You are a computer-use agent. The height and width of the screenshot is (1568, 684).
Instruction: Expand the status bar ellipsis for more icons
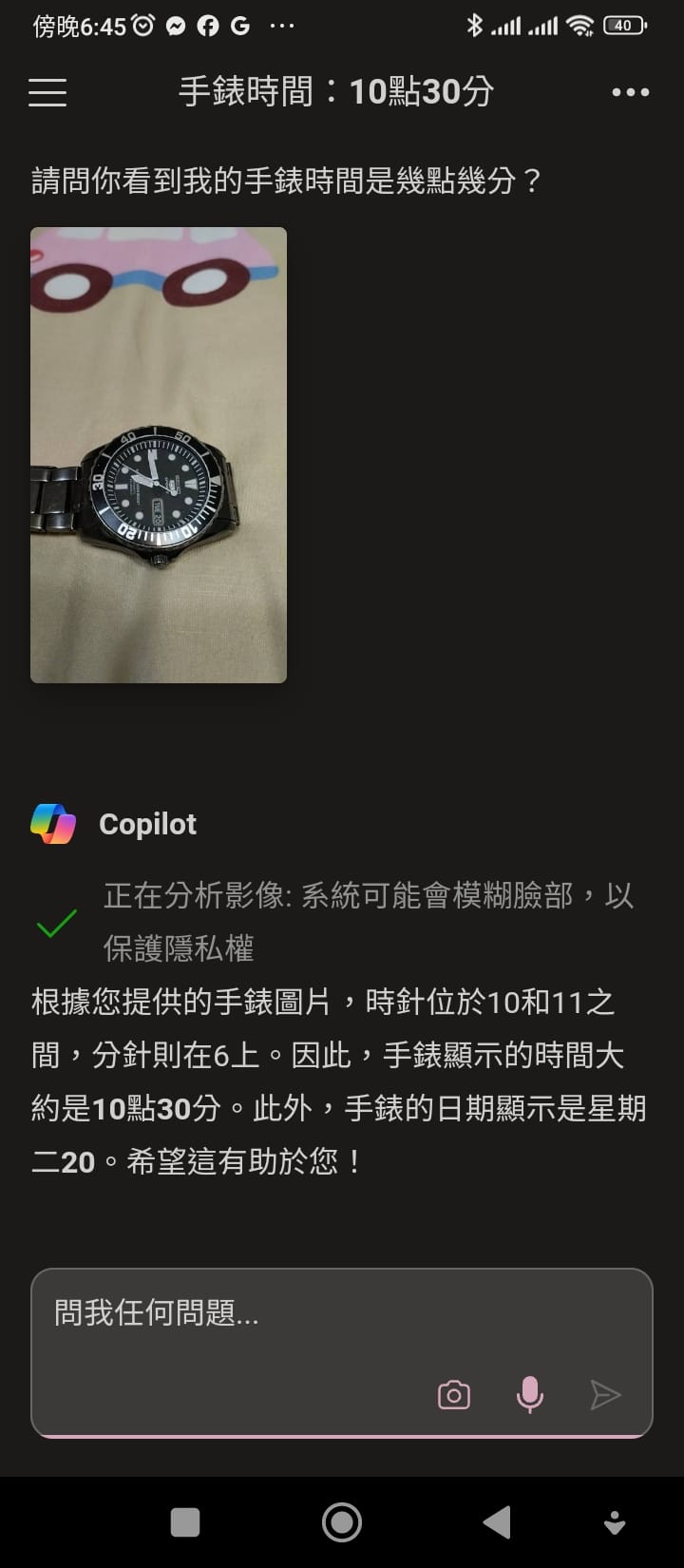click(x=282, y=25)
